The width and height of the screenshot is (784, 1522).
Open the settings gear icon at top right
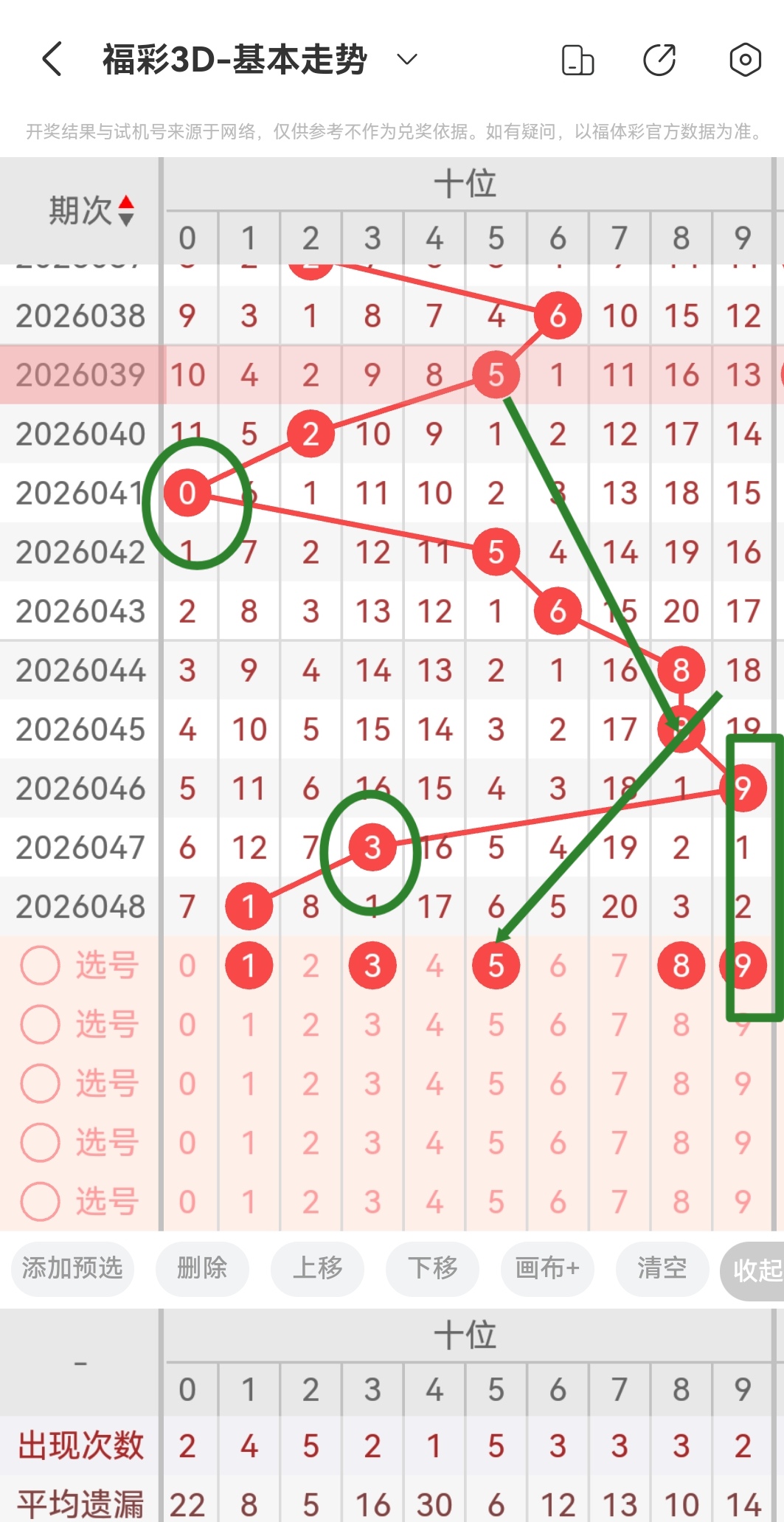click(745, 60)
